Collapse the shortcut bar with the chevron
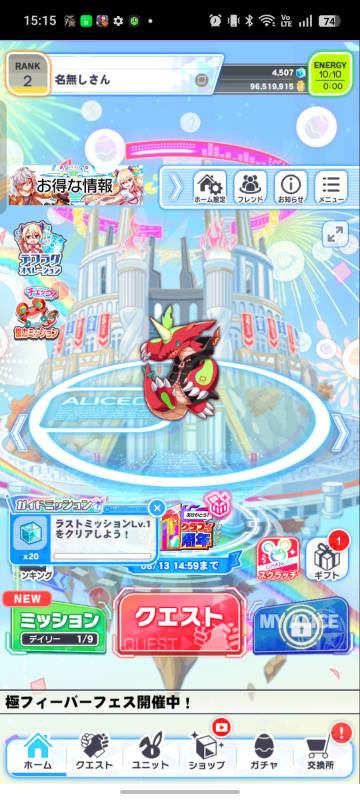 click(x=175, y=187)
